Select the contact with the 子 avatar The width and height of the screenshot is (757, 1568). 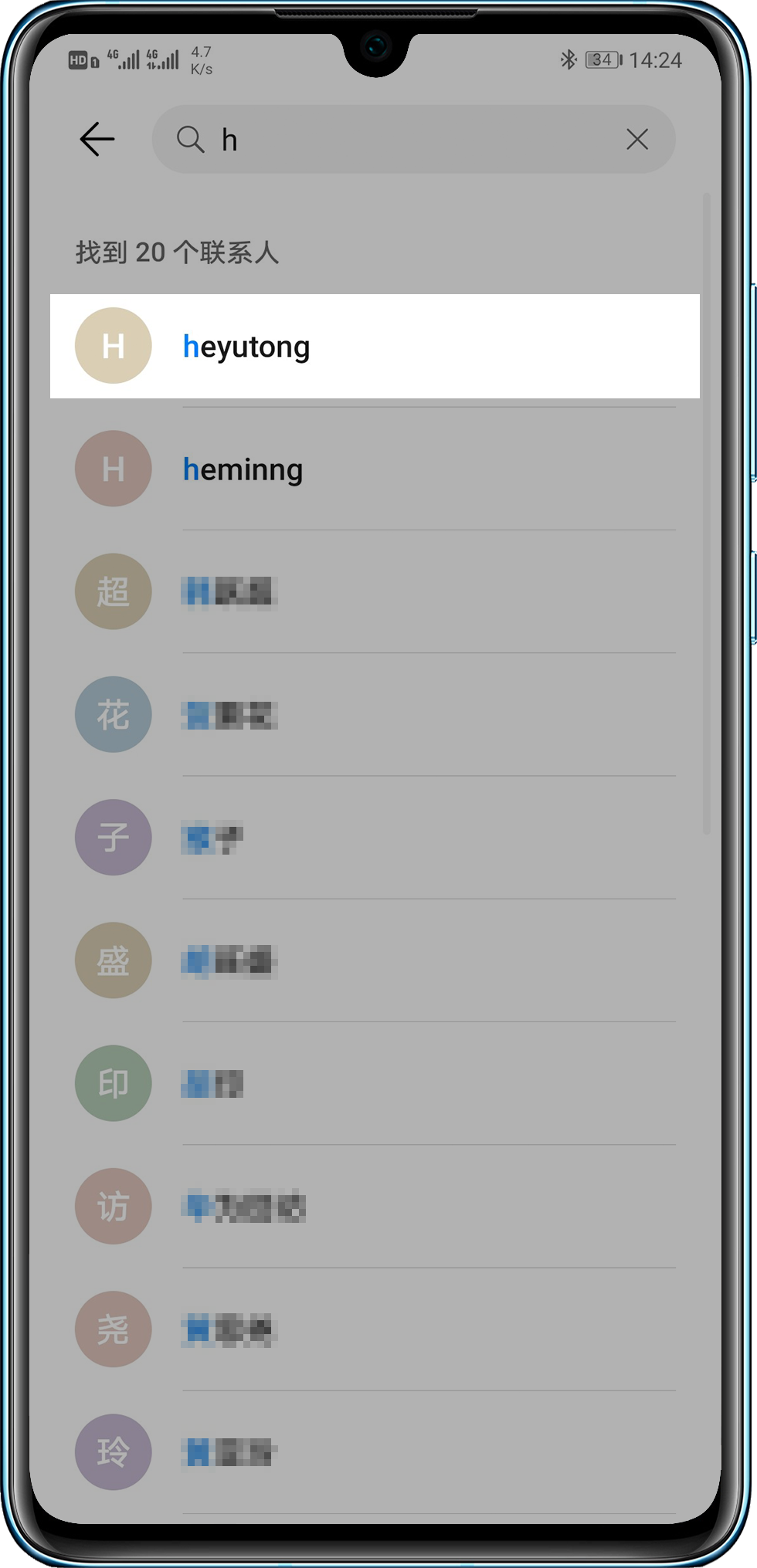coord(375,838)
